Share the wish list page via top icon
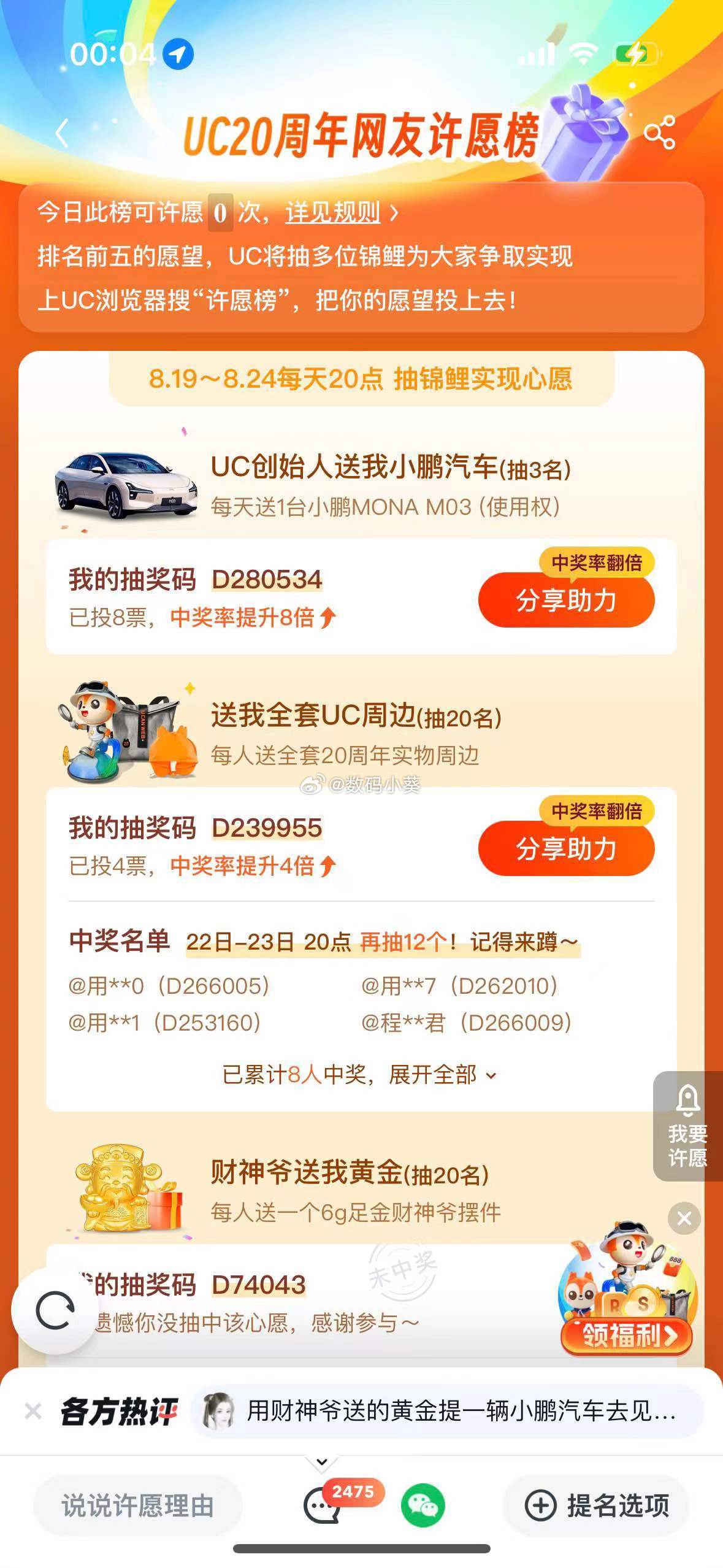This screenshot has width=723, height=1568. [x=660, y=133]
